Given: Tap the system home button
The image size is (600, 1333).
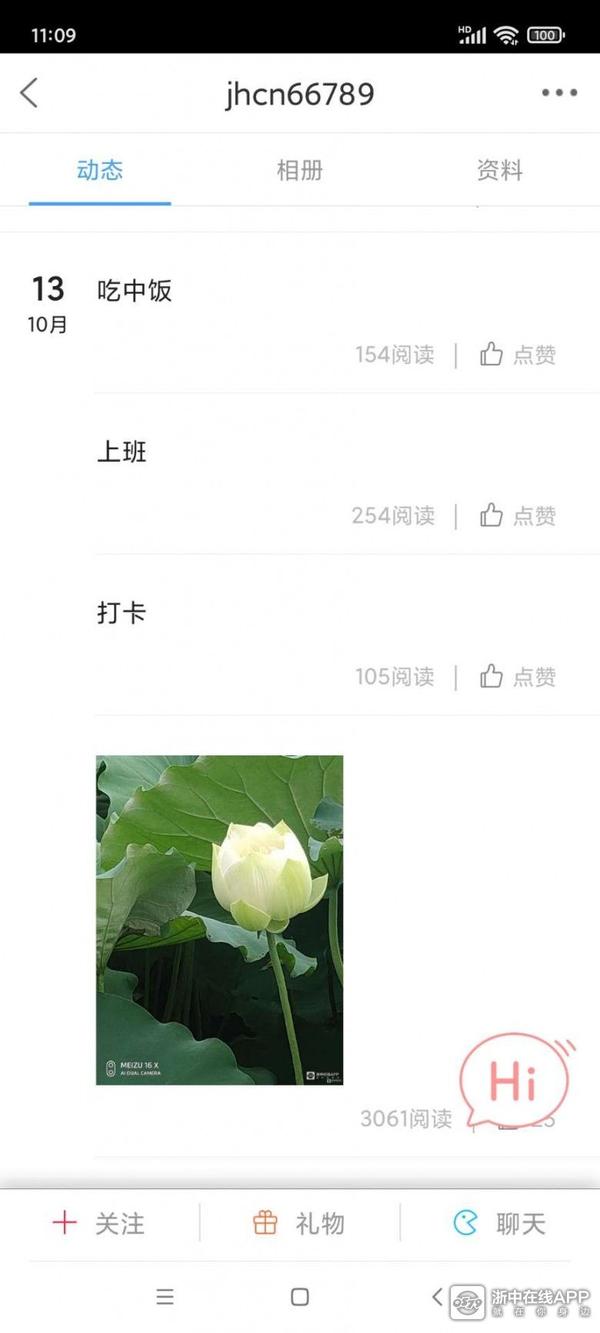Looking at the screenshot, I should pyautogui.click(x=299, y=1297).
